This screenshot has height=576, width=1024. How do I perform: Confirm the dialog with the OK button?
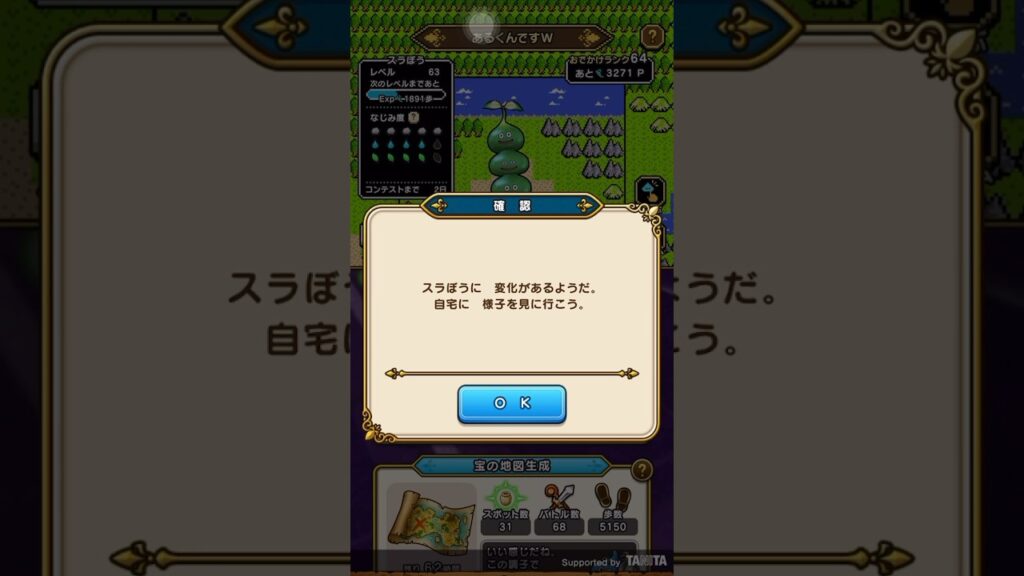pos(512,403)
